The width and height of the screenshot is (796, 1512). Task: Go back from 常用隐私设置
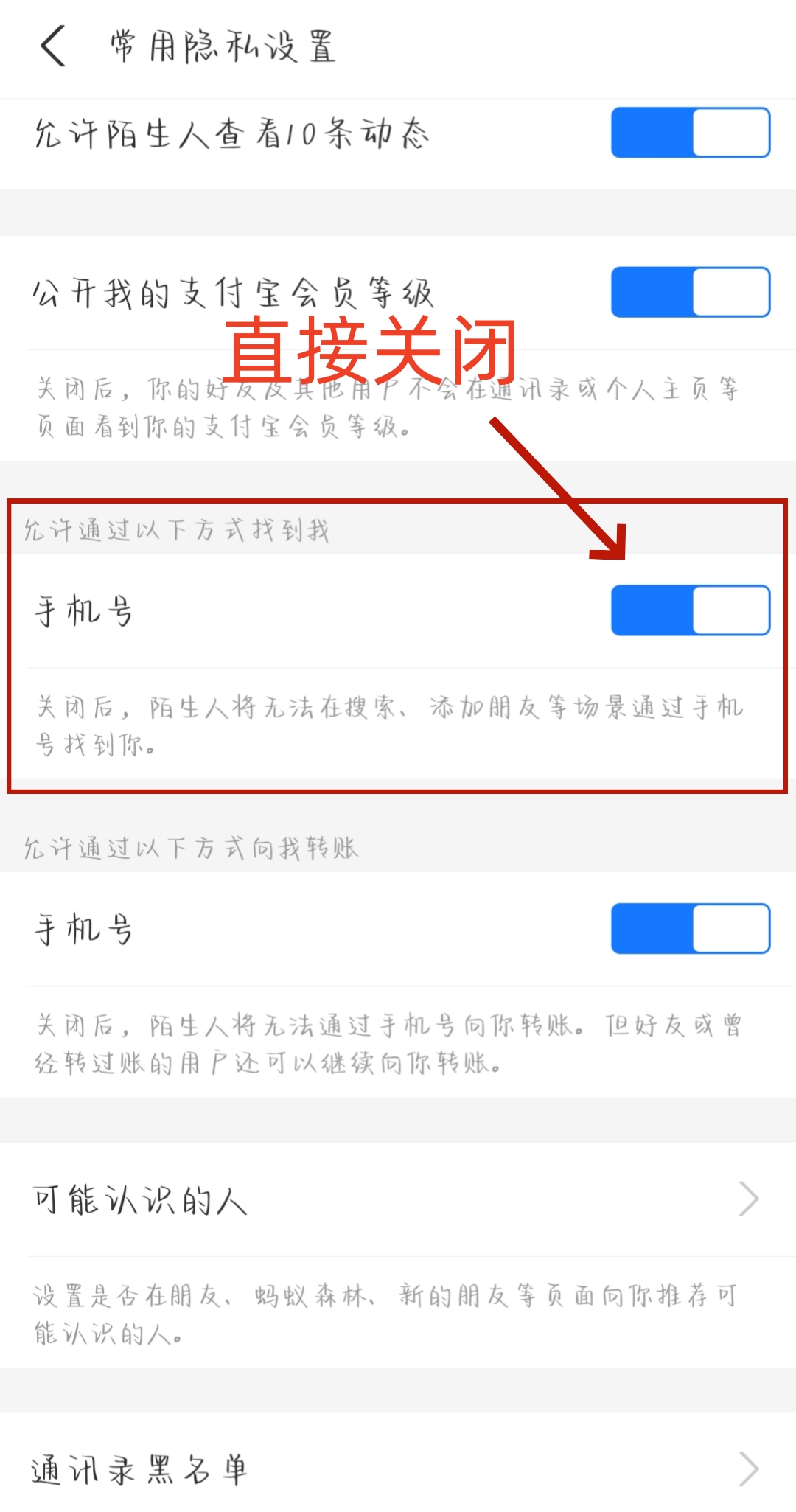(x=53, y=46)
